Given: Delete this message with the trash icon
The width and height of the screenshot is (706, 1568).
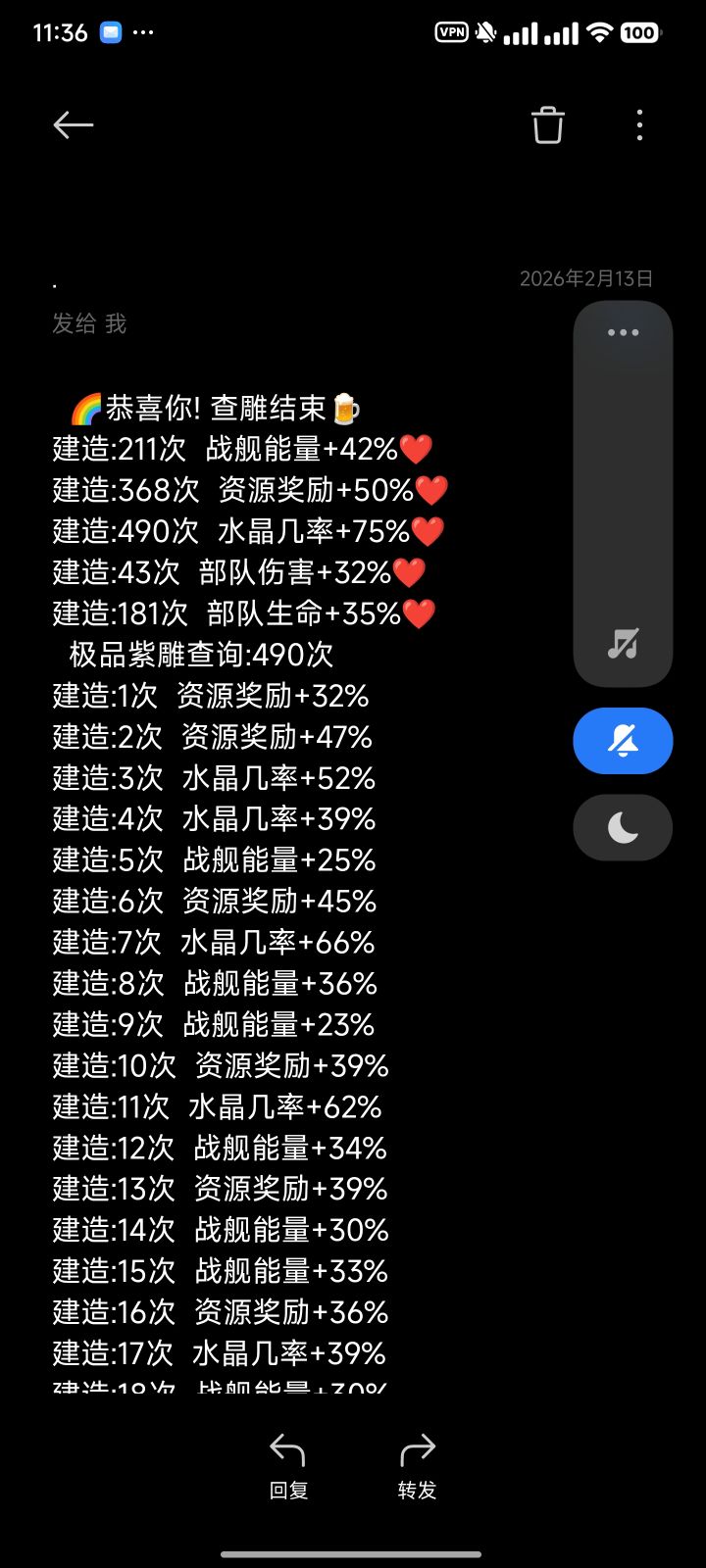Looking at the screenshot, I should [548, 125].
